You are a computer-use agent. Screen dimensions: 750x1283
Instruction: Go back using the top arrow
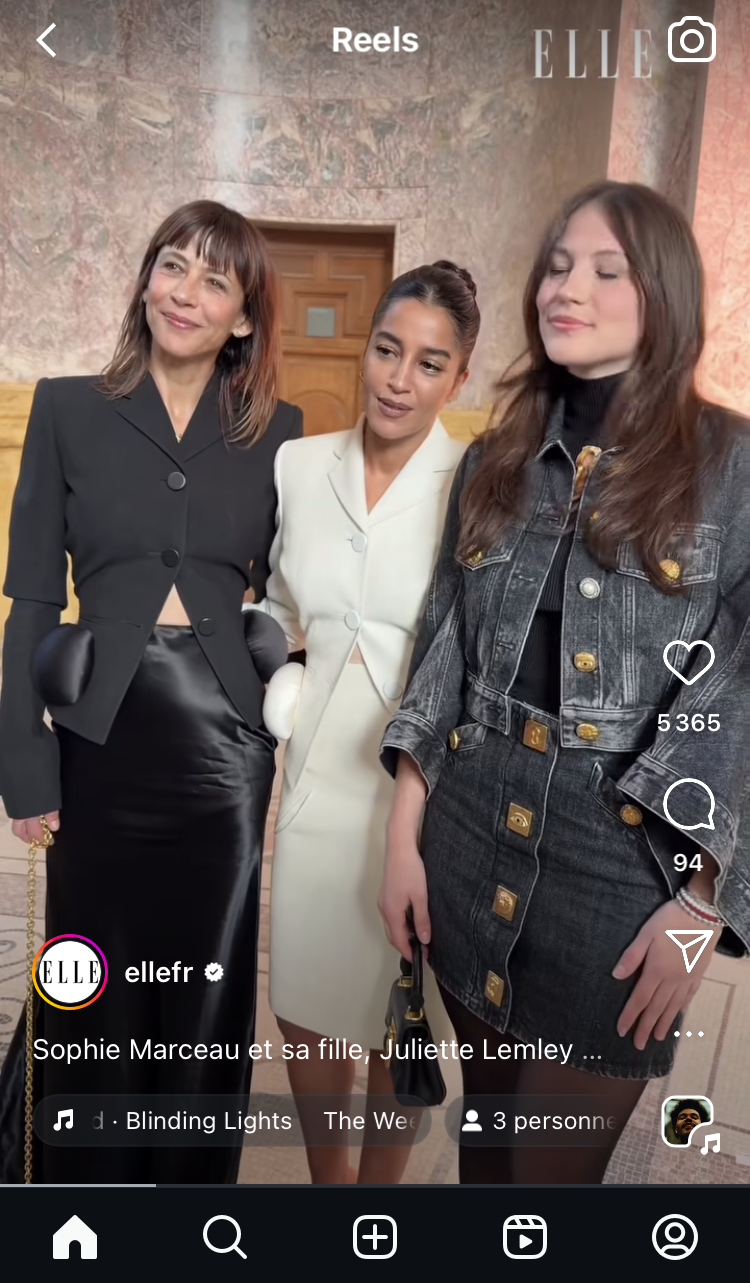point(46,41)
